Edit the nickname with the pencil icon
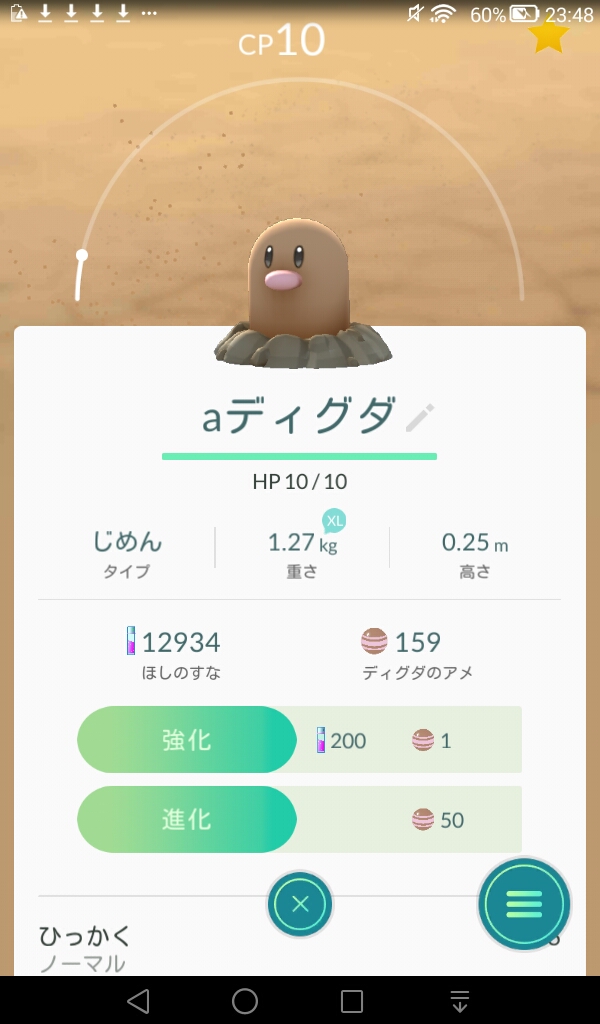Image resolution: width=600 pixels, height=1024 pixels. click(421, 418)
